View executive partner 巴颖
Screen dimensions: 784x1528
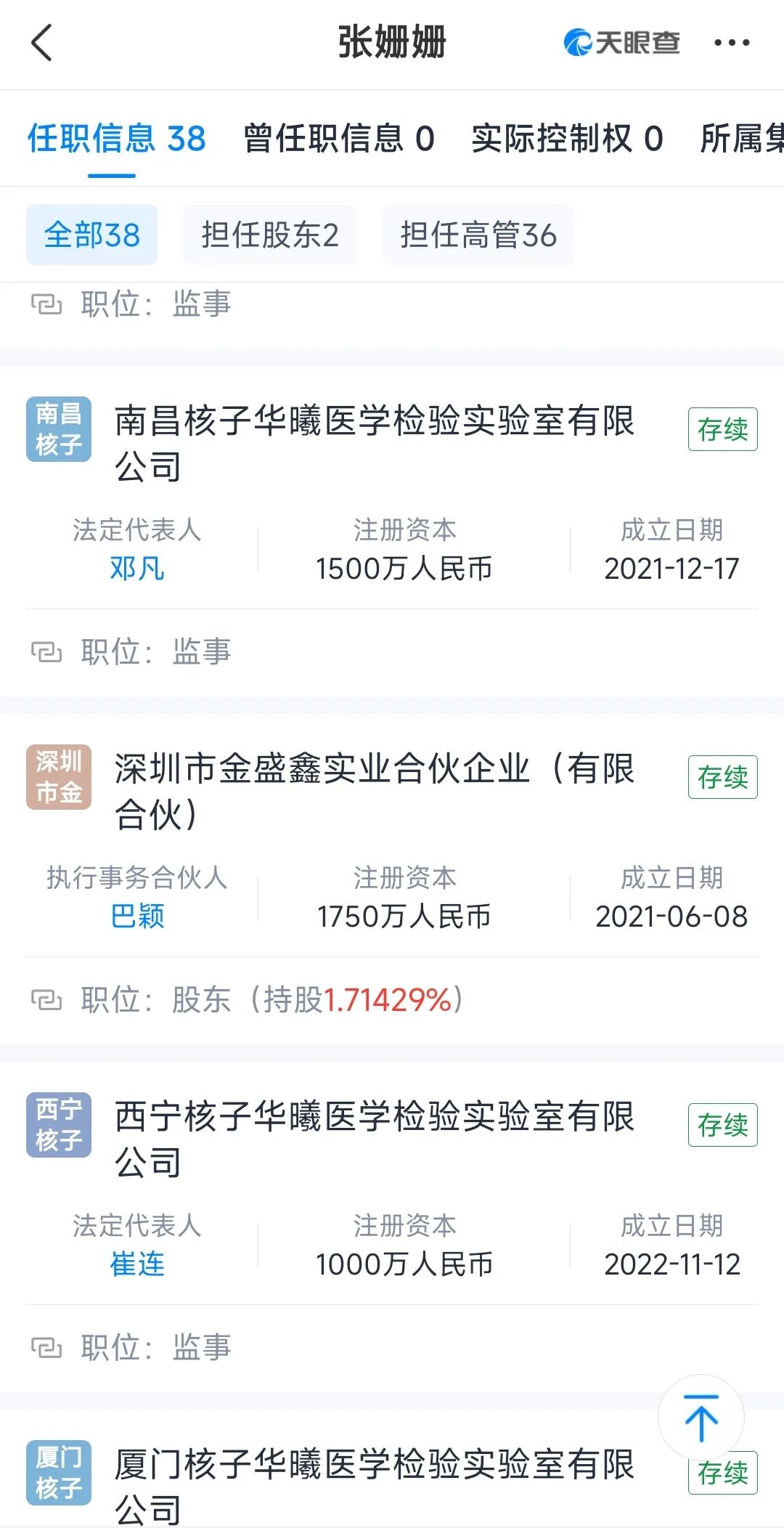click(x=137, y=916)
